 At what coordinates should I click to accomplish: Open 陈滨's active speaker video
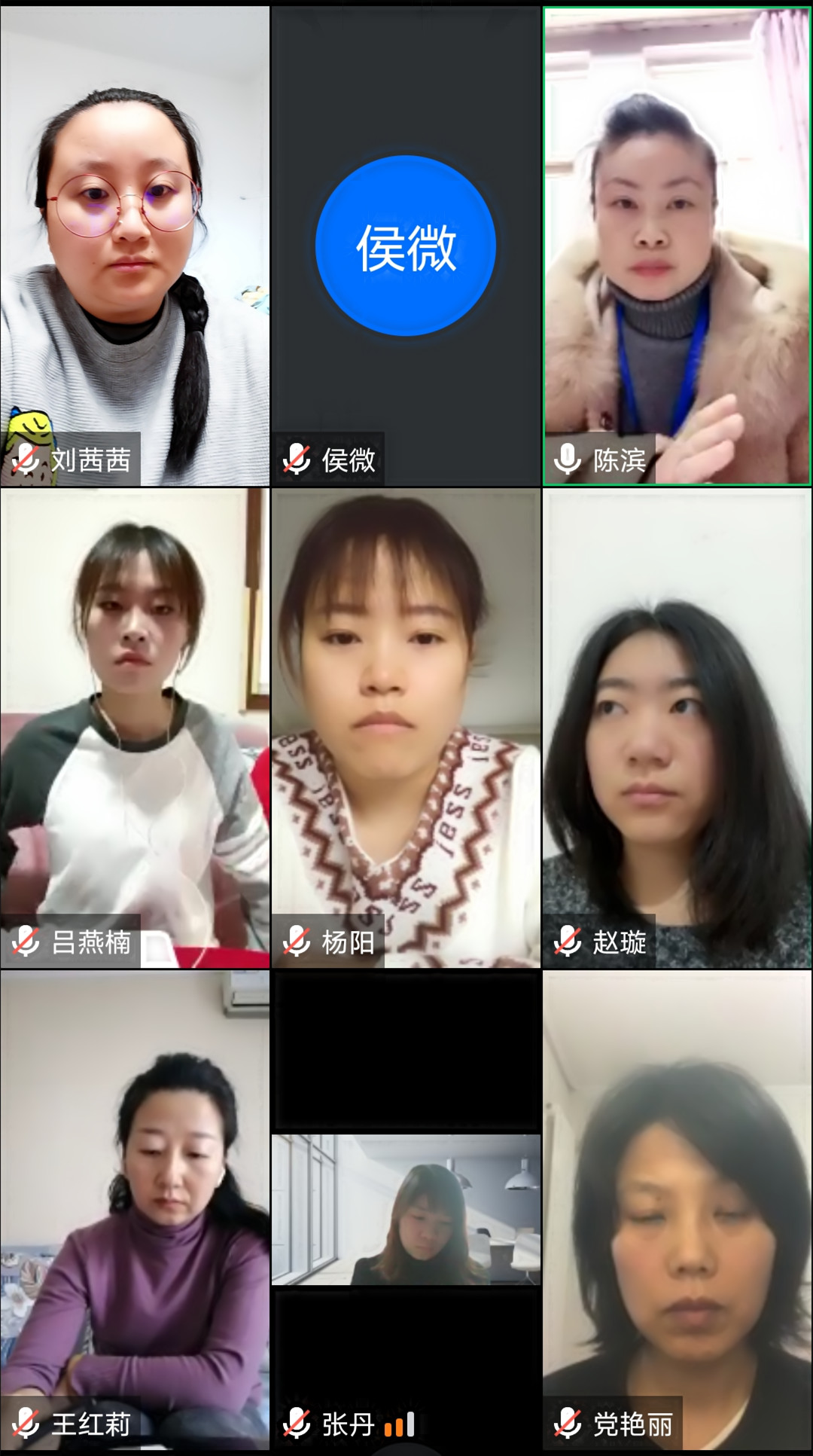[677, 246]
